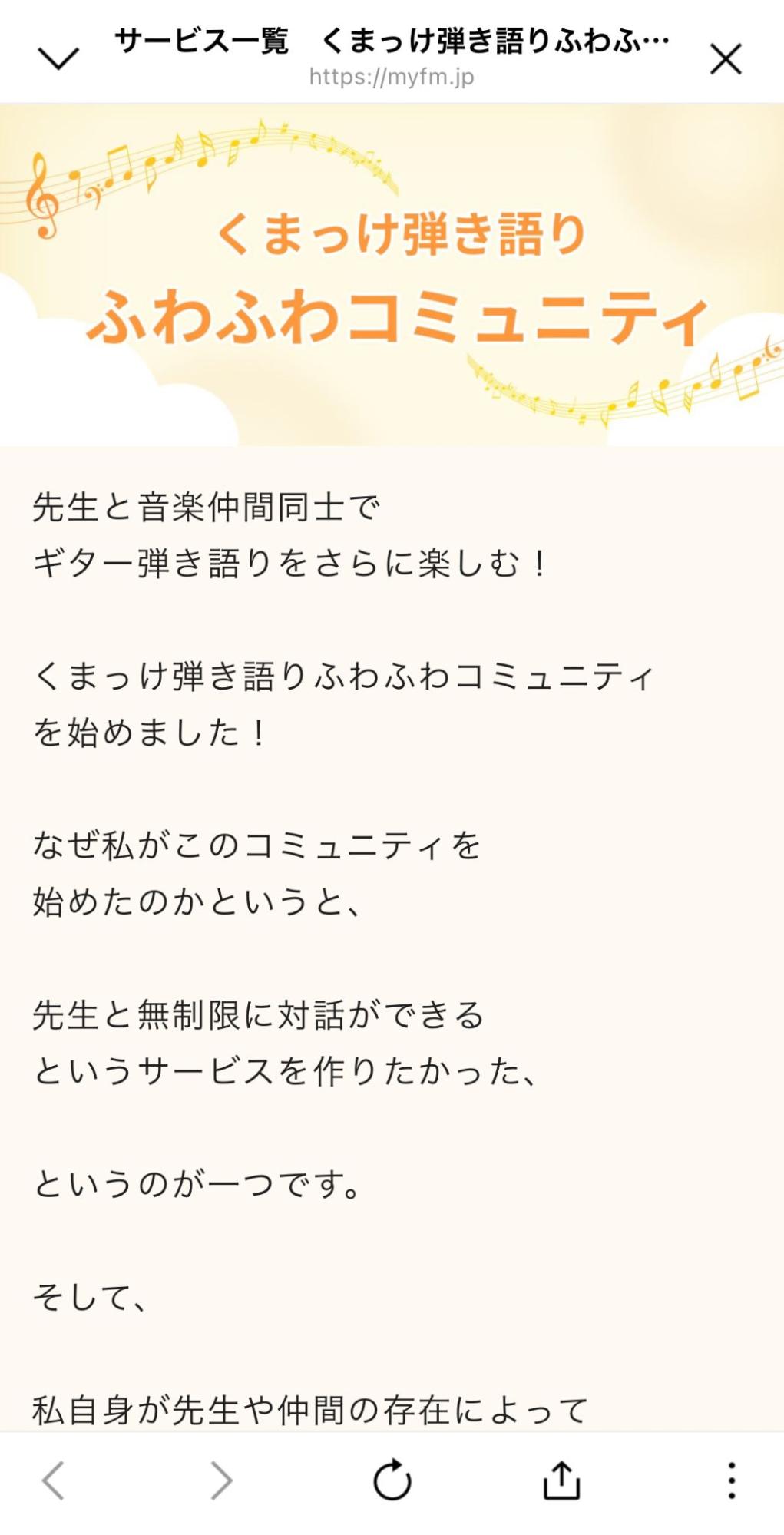
Task: Go back to the previous page
Action: point(53,1480)
